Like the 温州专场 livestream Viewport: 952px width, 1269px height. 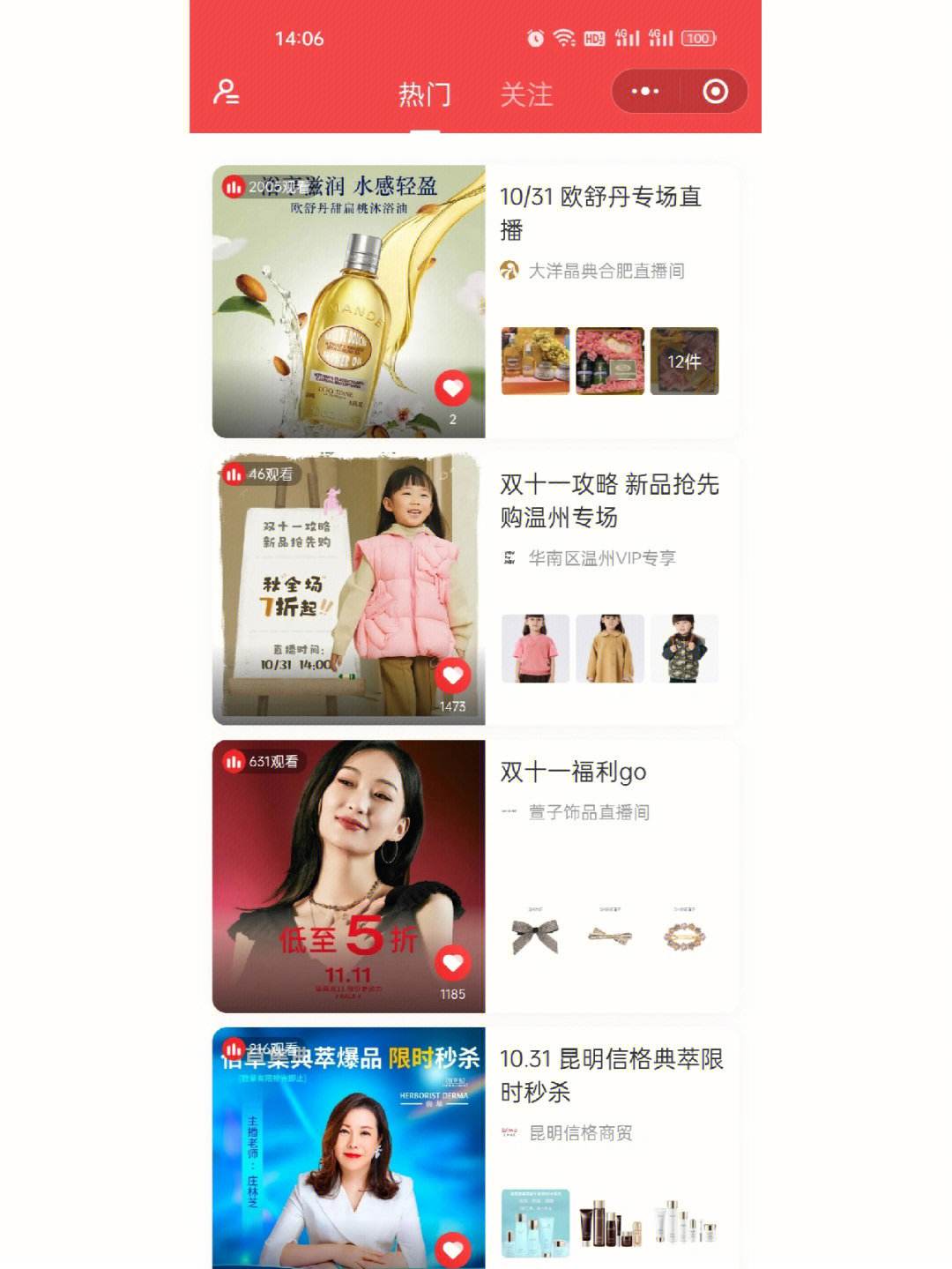453,676
